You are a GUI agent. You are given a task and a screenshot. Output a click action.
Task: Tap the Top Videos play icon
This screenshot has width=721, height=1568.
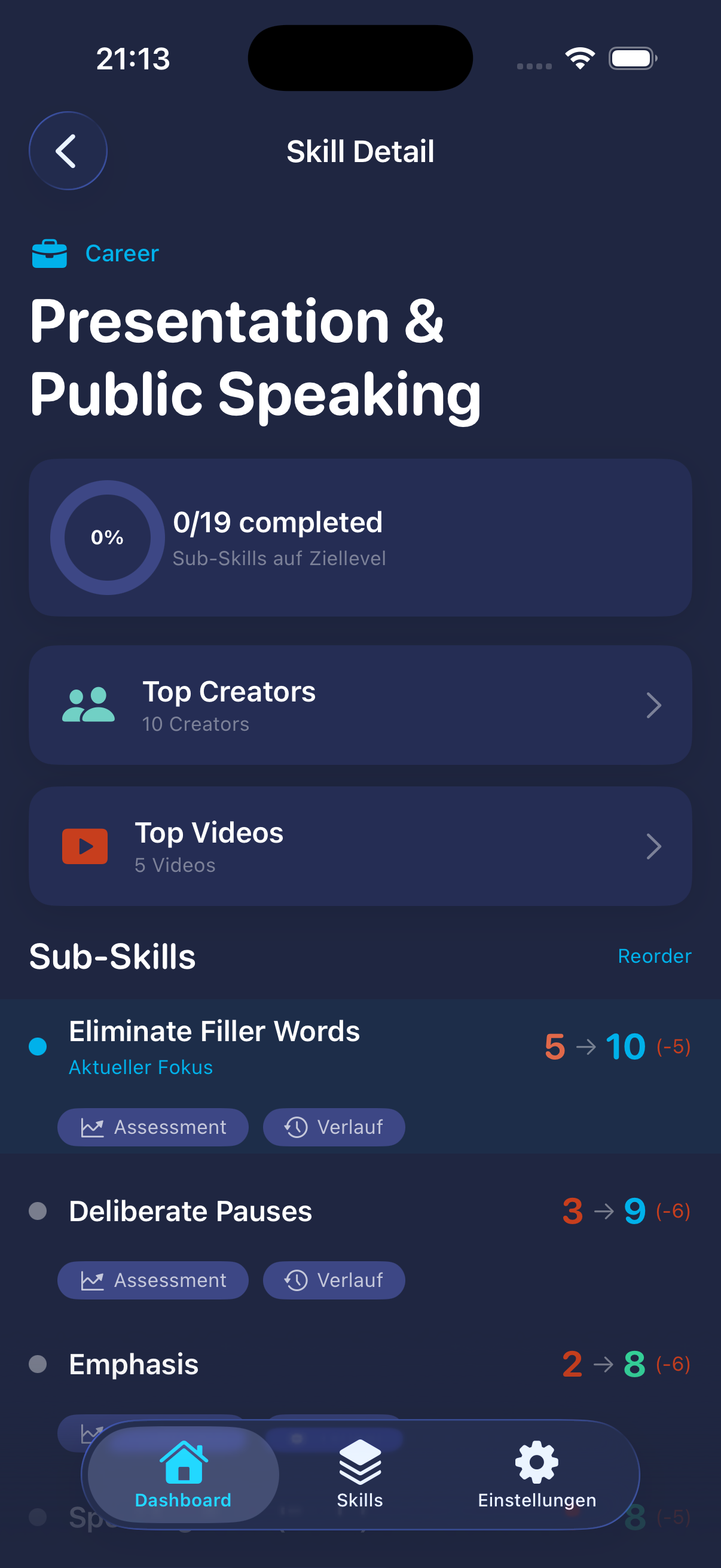84,846
